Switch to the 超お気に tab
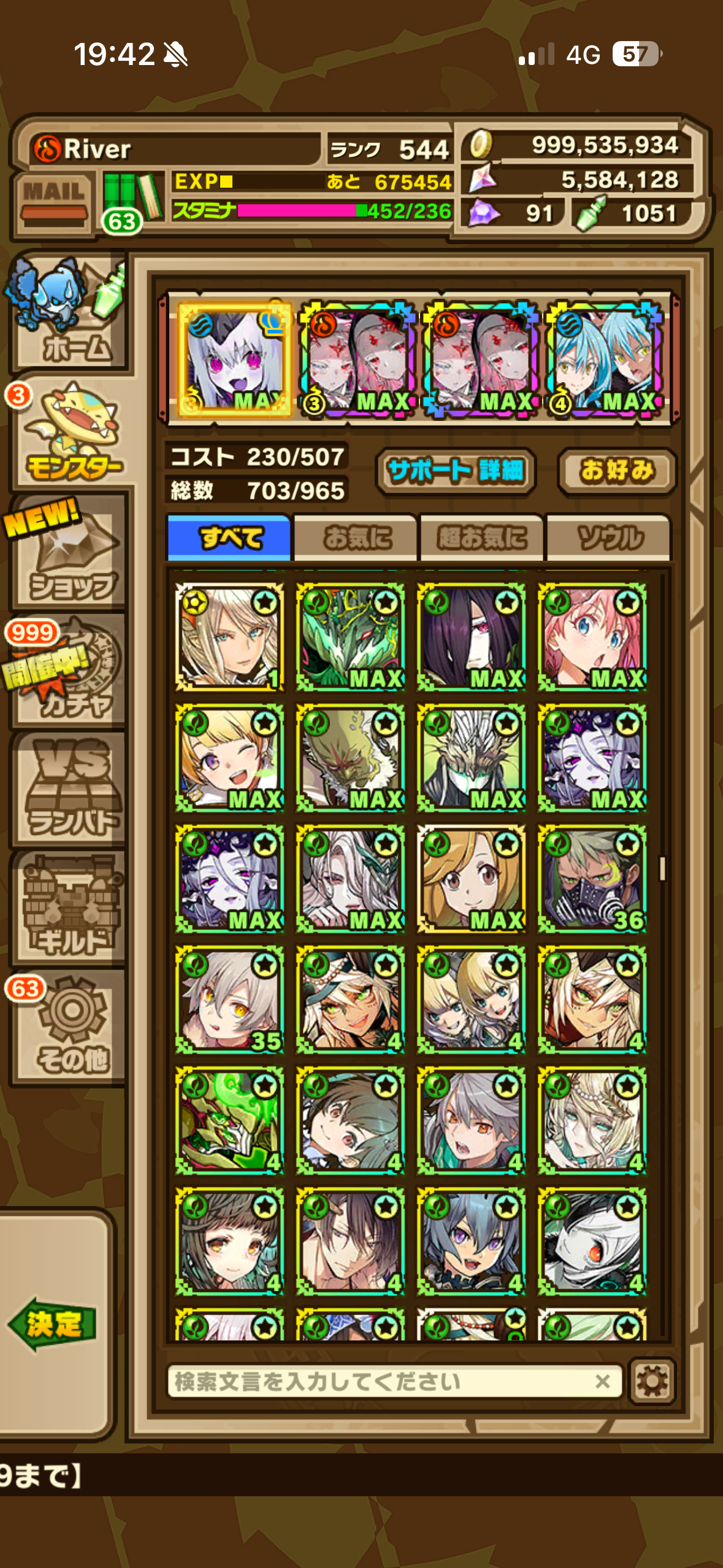 click(481, 538)
